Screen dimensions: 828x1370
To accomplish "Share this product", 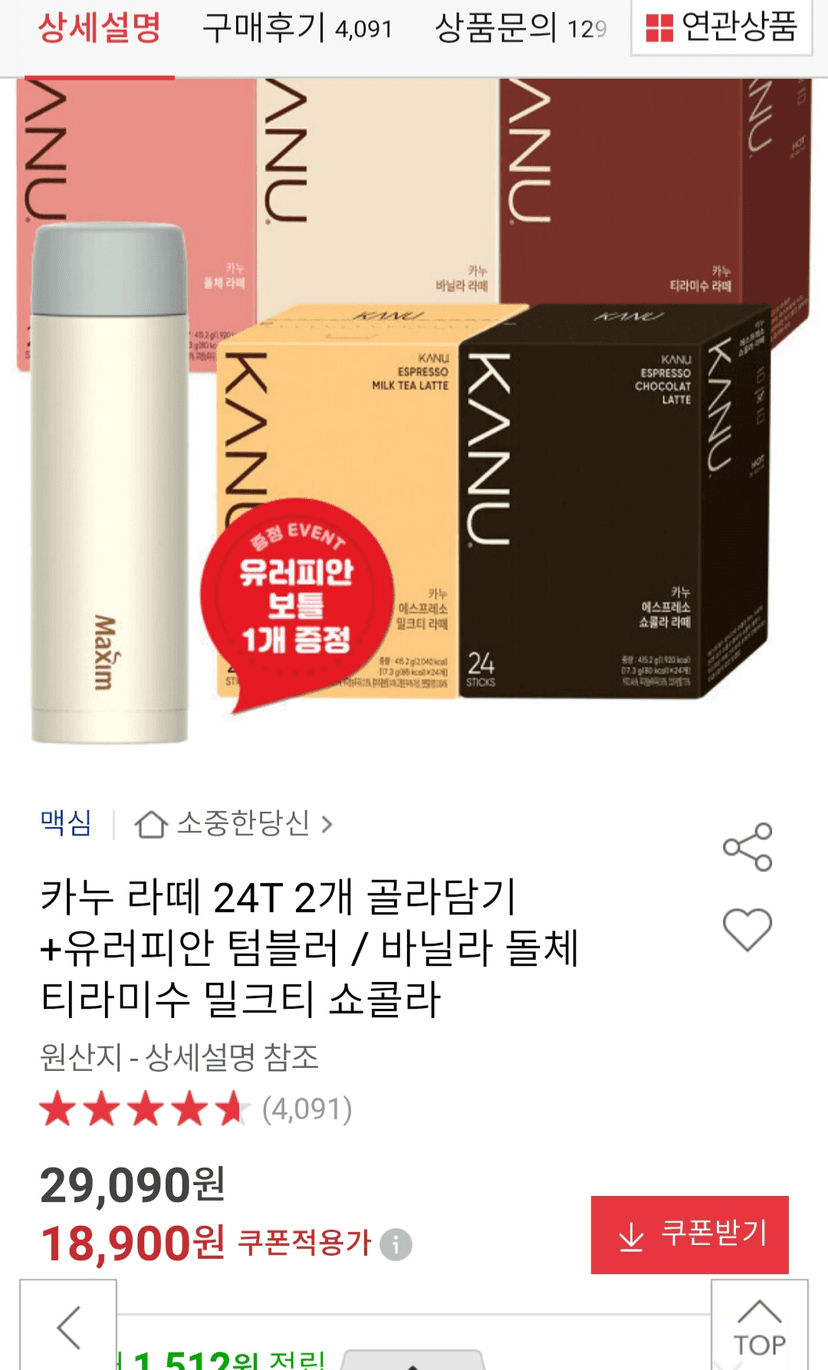I will 747,847.
